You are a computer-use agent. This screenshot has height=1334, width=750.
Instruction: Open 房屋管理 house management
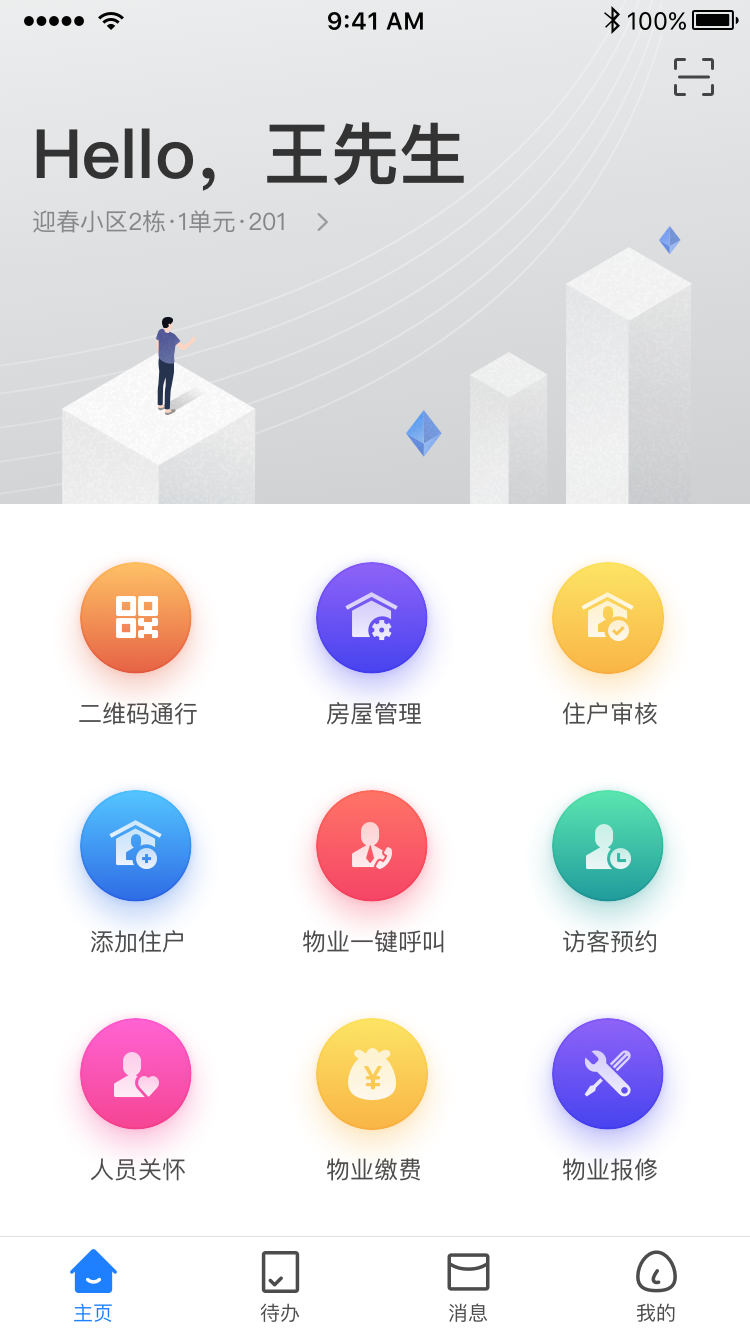pos(372,618)
